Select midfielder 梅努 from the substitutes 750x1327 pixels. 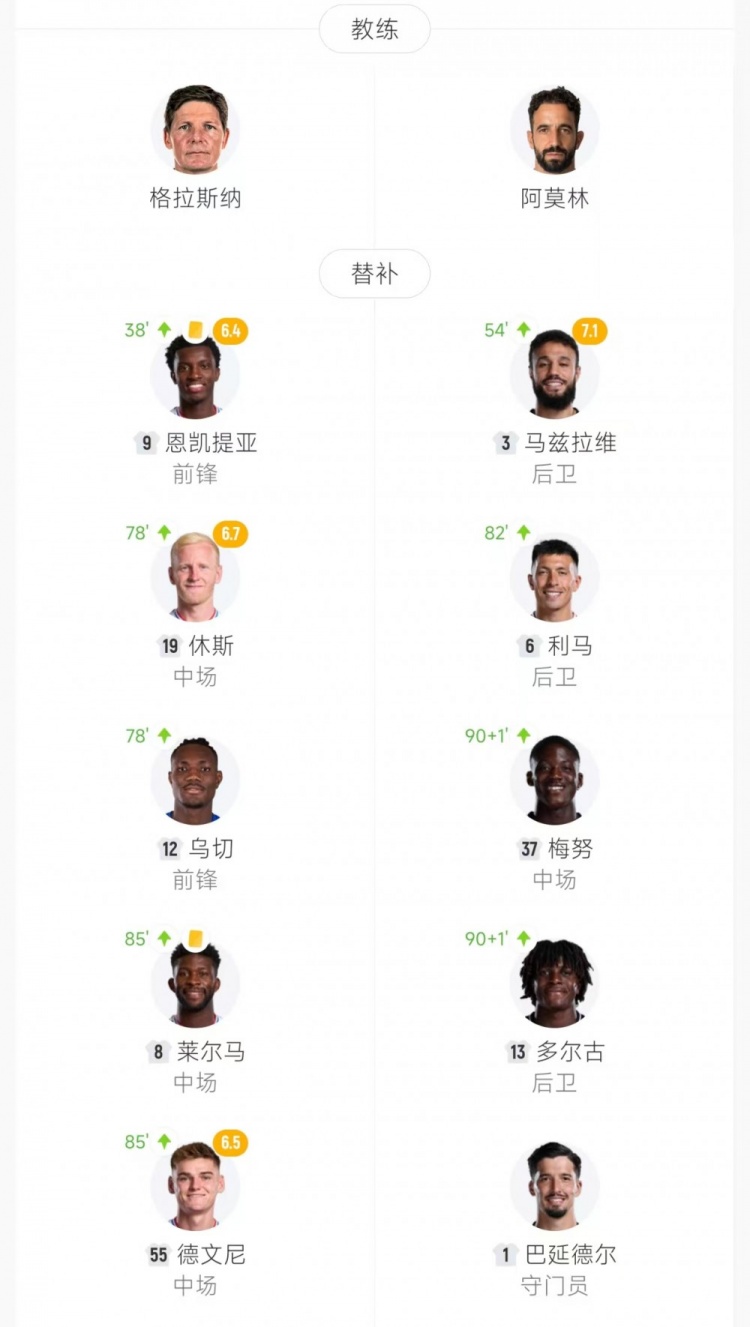[x=555, y=781]
